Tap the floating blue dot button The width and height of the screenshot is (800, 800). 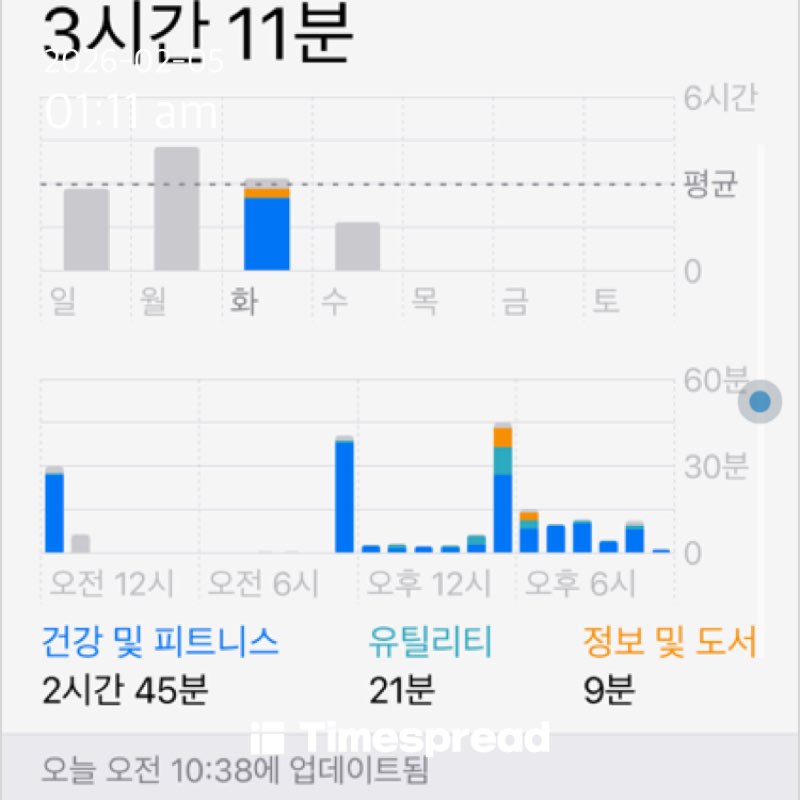(x=760, y=402)
